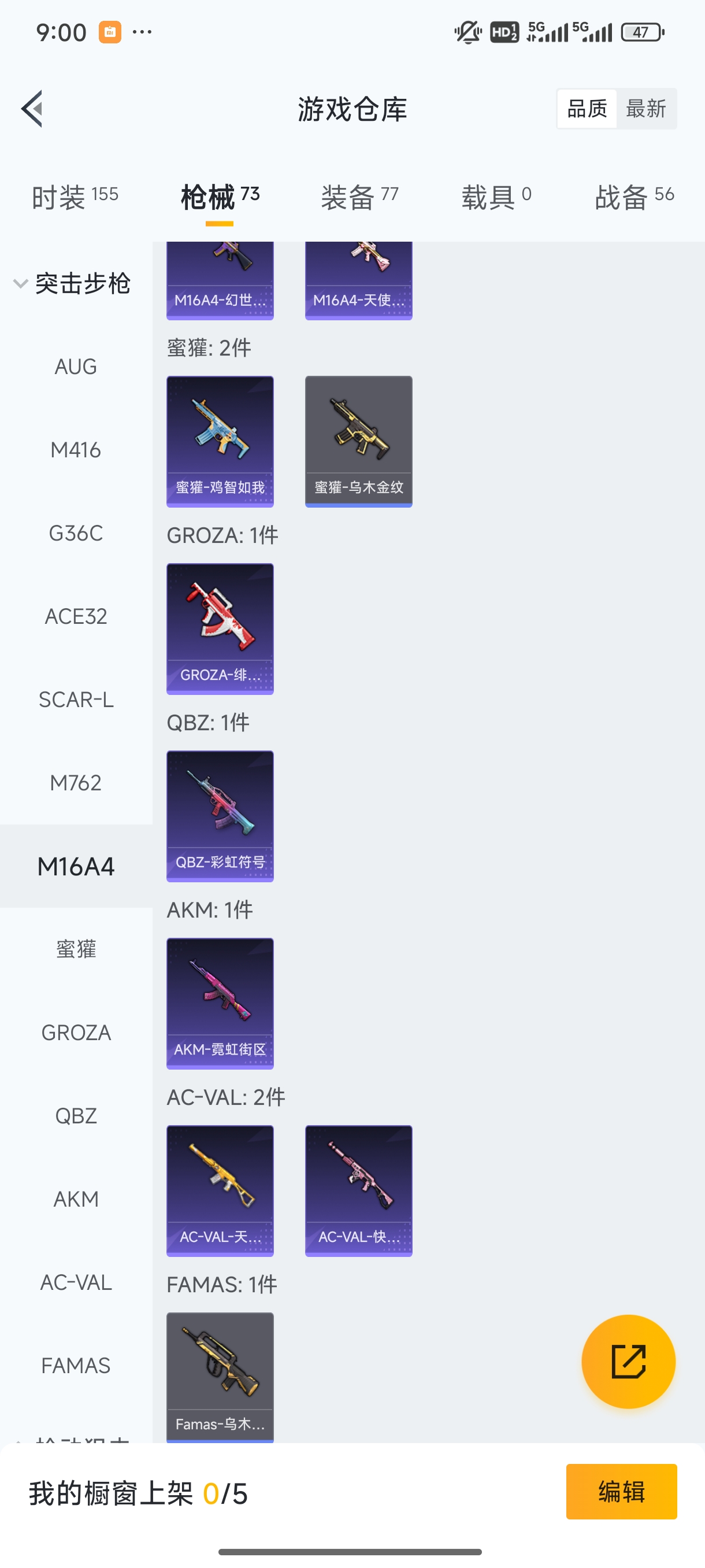Sort inventory by 最新

click(645, 109)
